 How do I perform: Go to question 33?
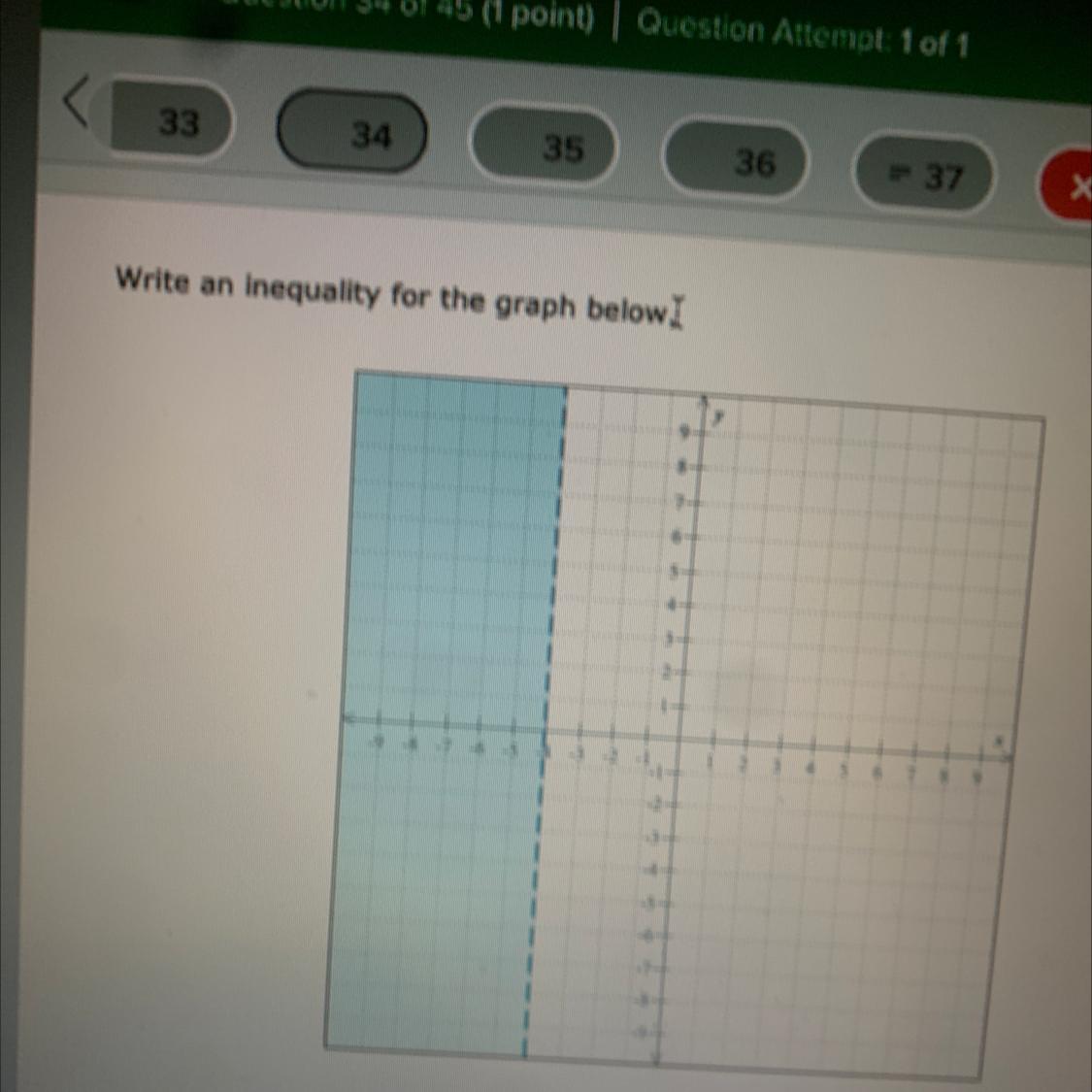click(175, 123)
